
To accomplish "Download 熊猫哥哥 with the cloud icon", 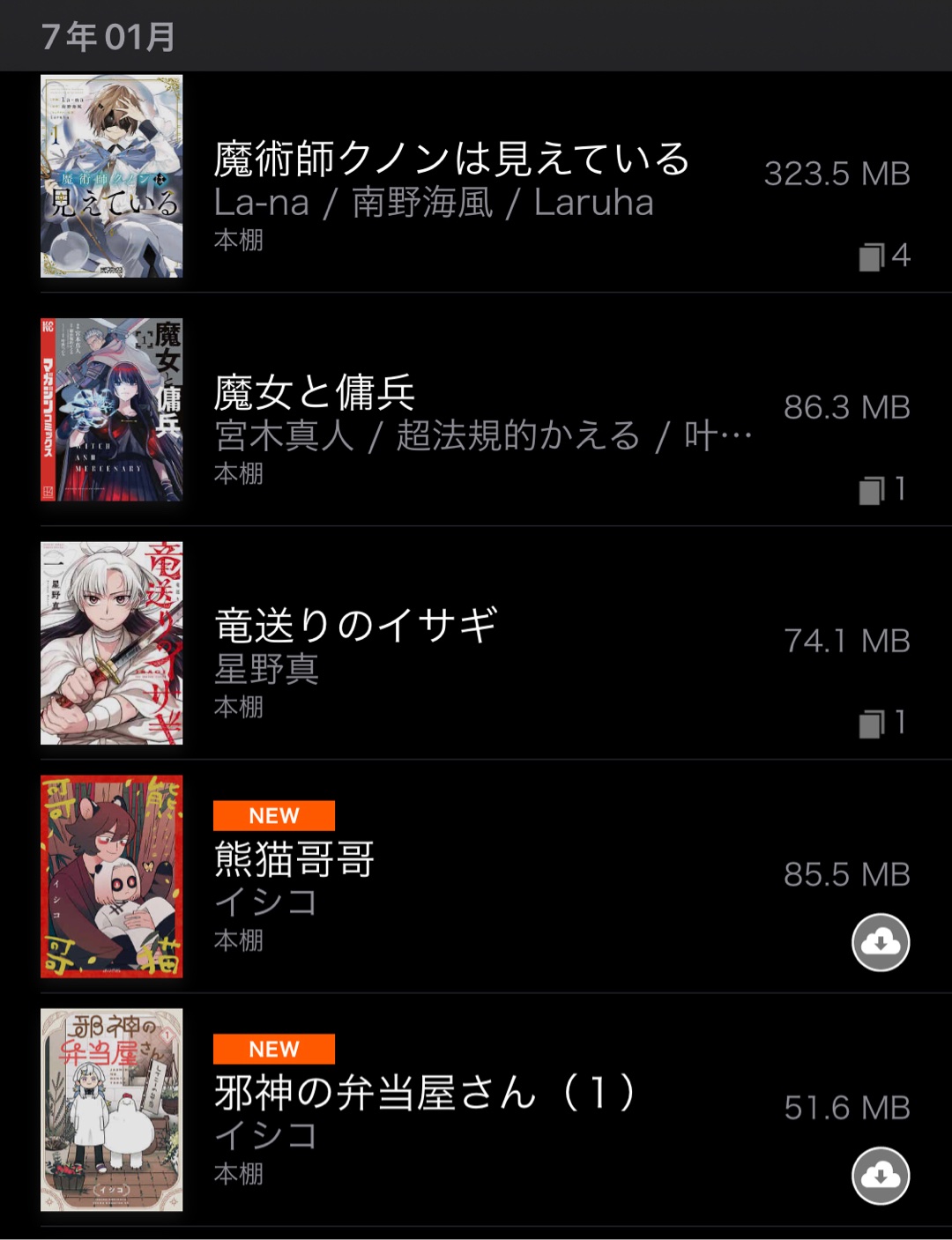I will tap(881, 942).
